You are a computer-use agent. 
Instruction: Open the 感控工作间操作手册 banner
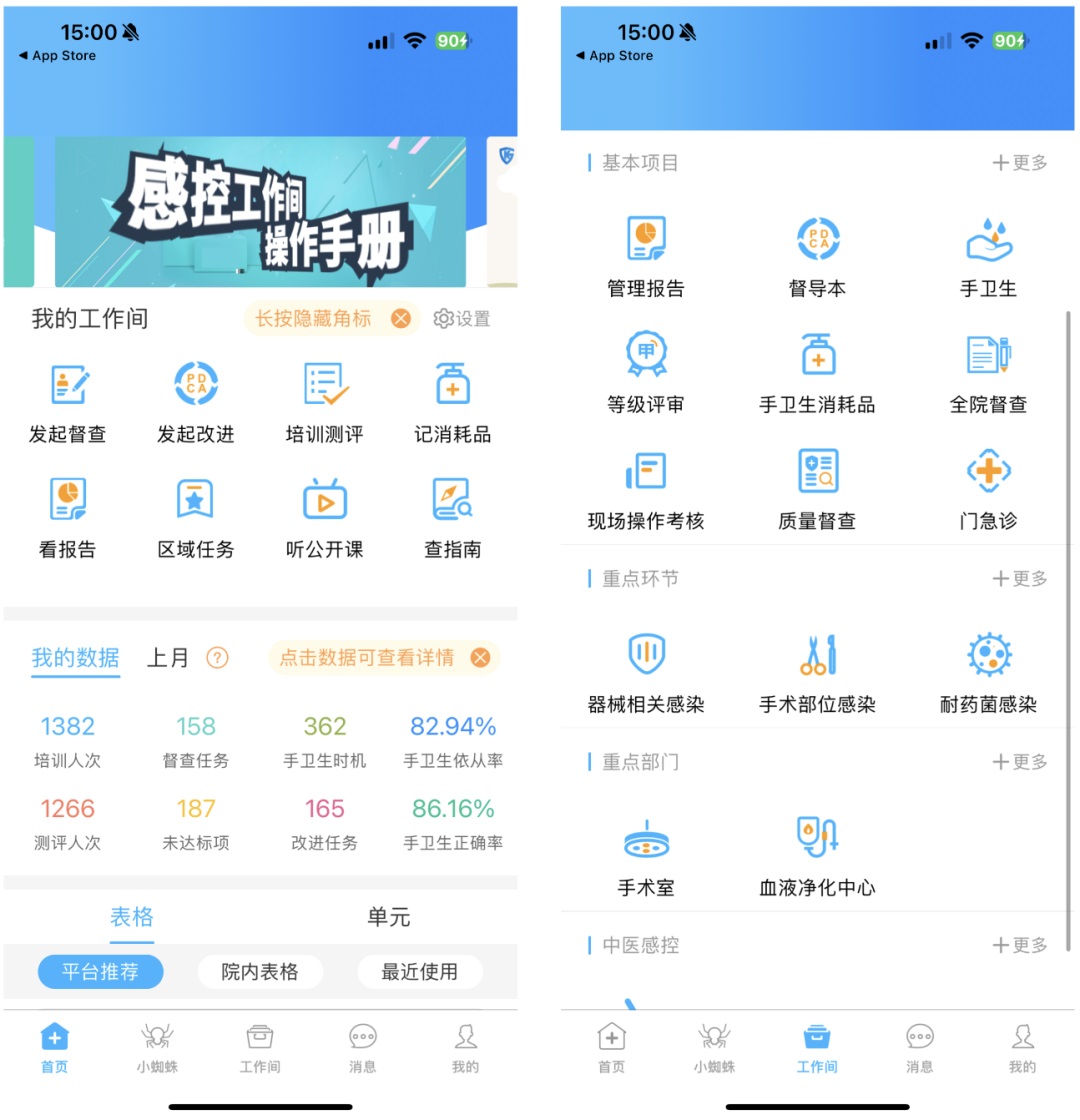click(x=260, y=212)
